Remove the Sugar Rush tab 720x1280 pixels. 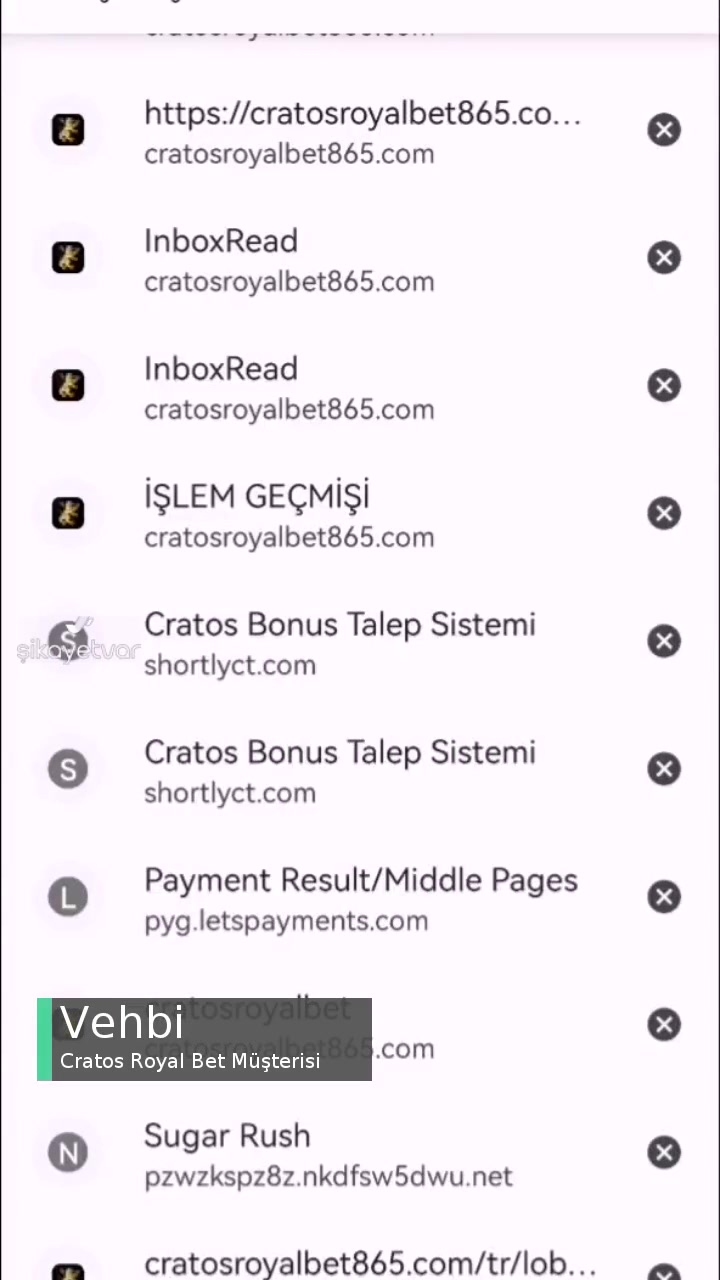[x=664, y=1152]
